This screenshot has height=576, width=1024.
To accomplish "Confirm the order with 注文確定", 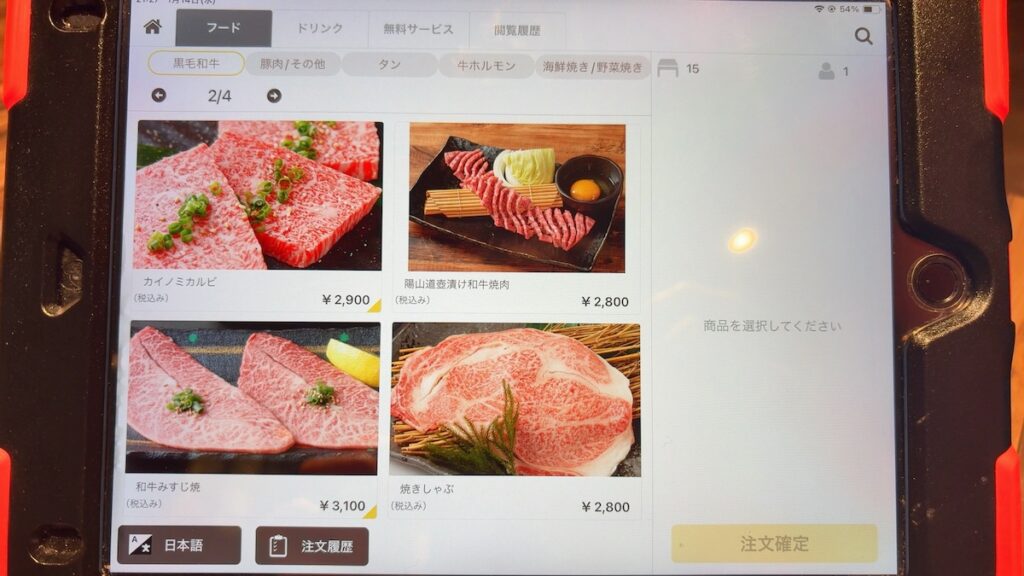I will (x=774, y=544).
